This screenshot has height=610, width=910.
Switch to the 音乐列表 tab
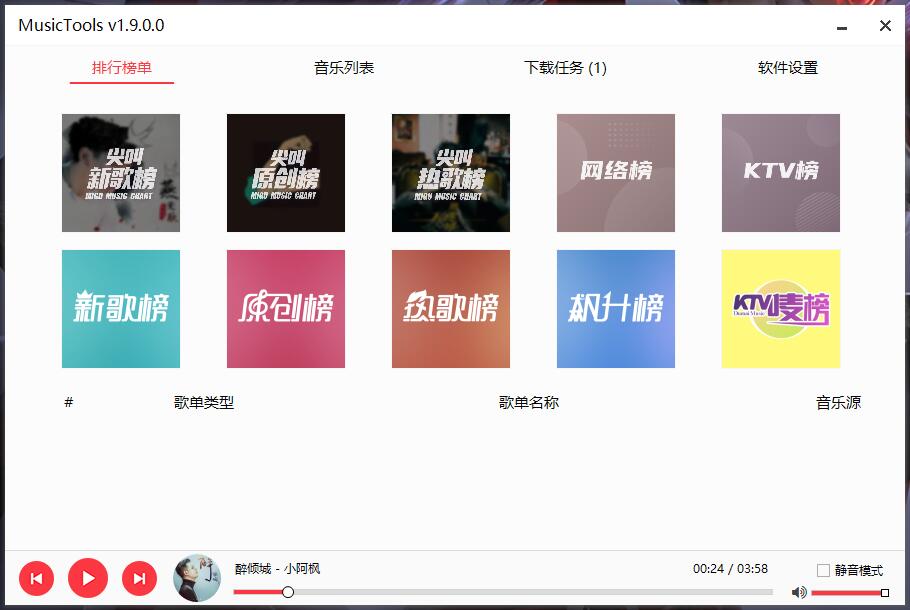344,68
